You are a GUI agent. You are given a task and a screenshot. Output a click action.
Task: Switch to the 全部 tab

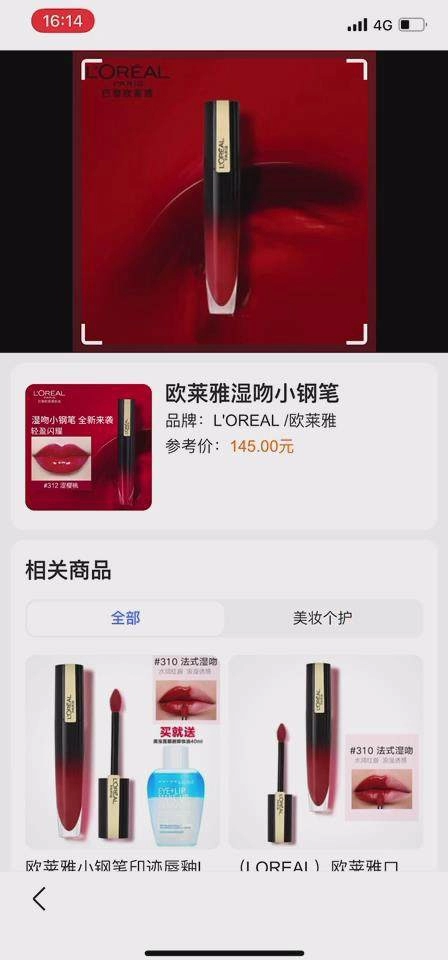pyautogui.click(x=125, y=618)
